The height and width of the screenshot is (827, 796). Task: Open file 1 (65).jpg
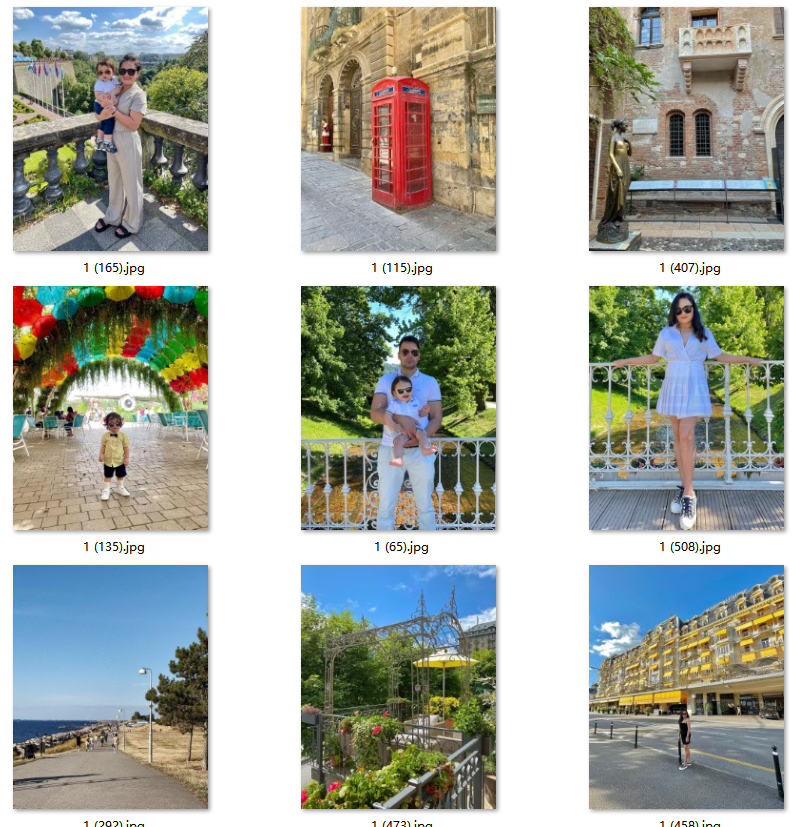(398, 408)
